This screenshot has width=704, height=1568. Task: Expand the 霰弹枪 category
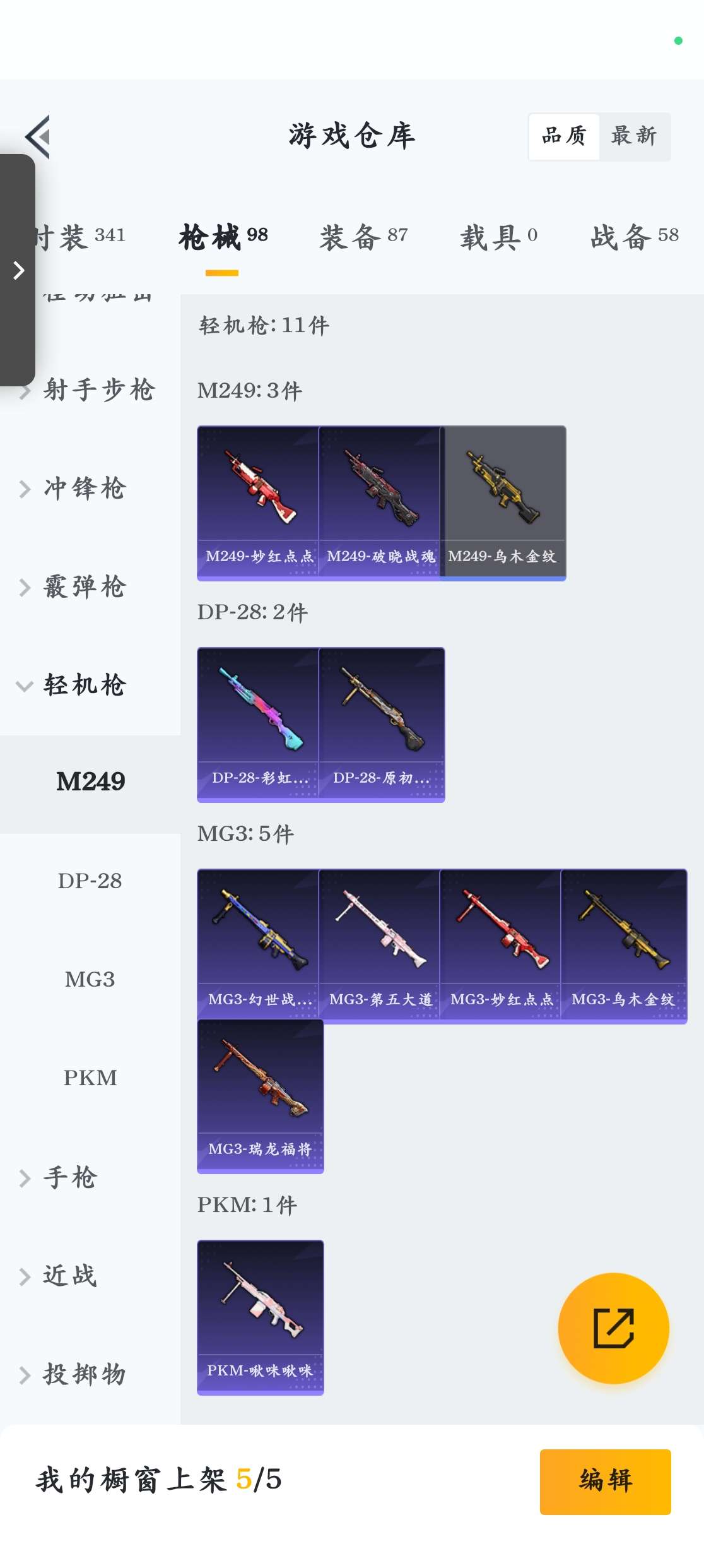pos(85,587)
